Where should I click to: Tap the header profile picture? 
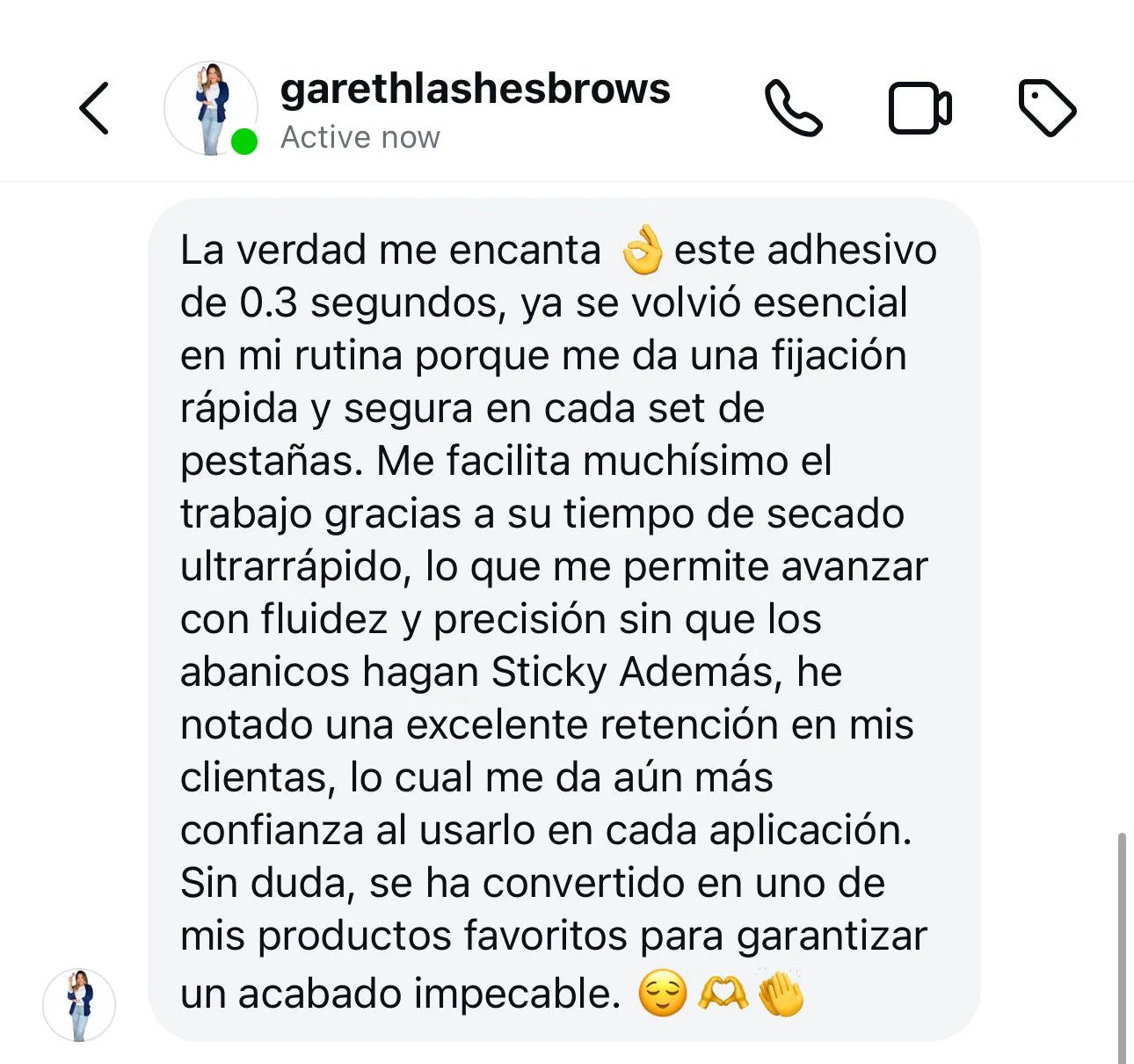[x=211, y=108]
